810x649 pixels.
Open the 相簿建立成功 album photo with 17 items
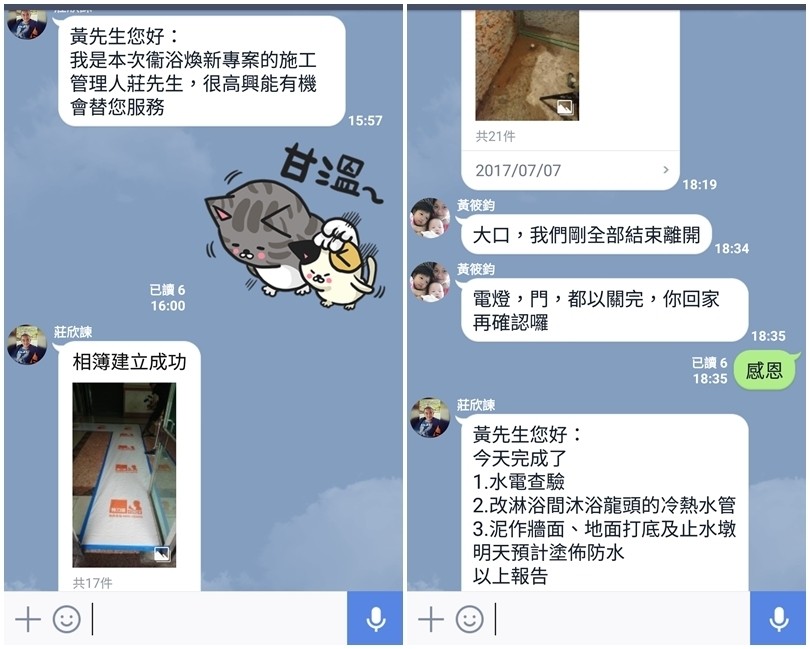tap(124, 474)
